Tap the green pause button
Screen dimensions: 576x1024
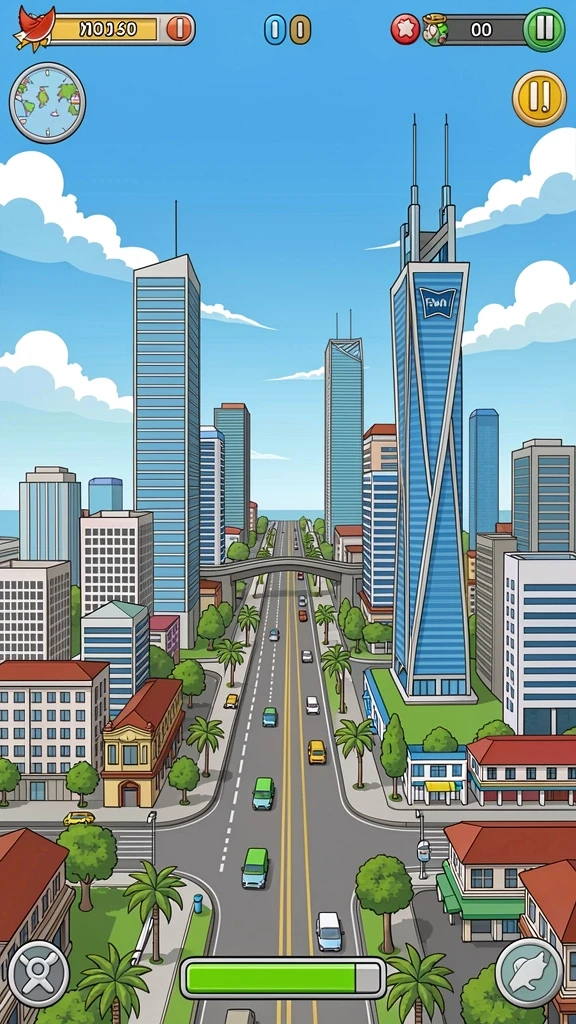click(544, 29)
